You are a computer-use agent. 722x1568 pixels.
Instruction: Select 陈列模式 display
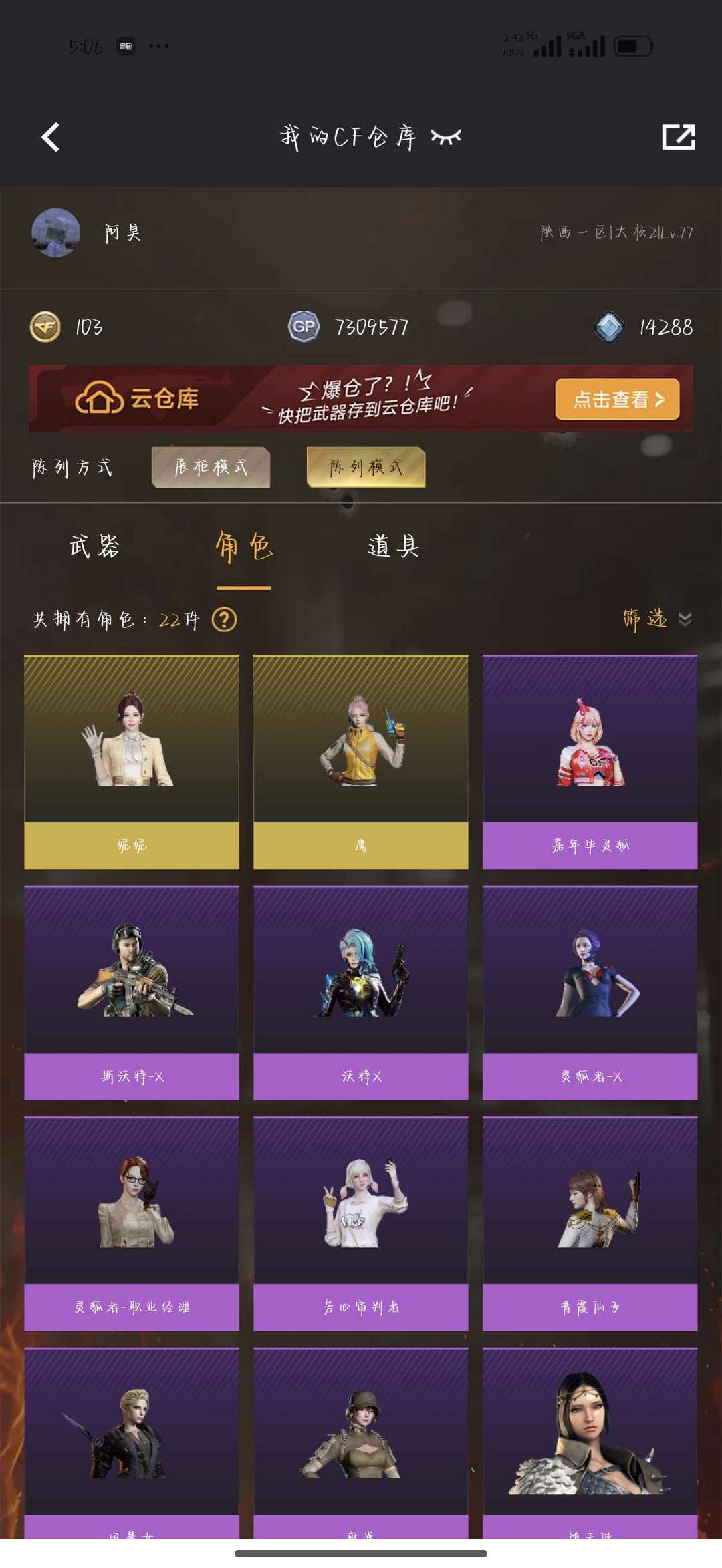coord(366,467)
